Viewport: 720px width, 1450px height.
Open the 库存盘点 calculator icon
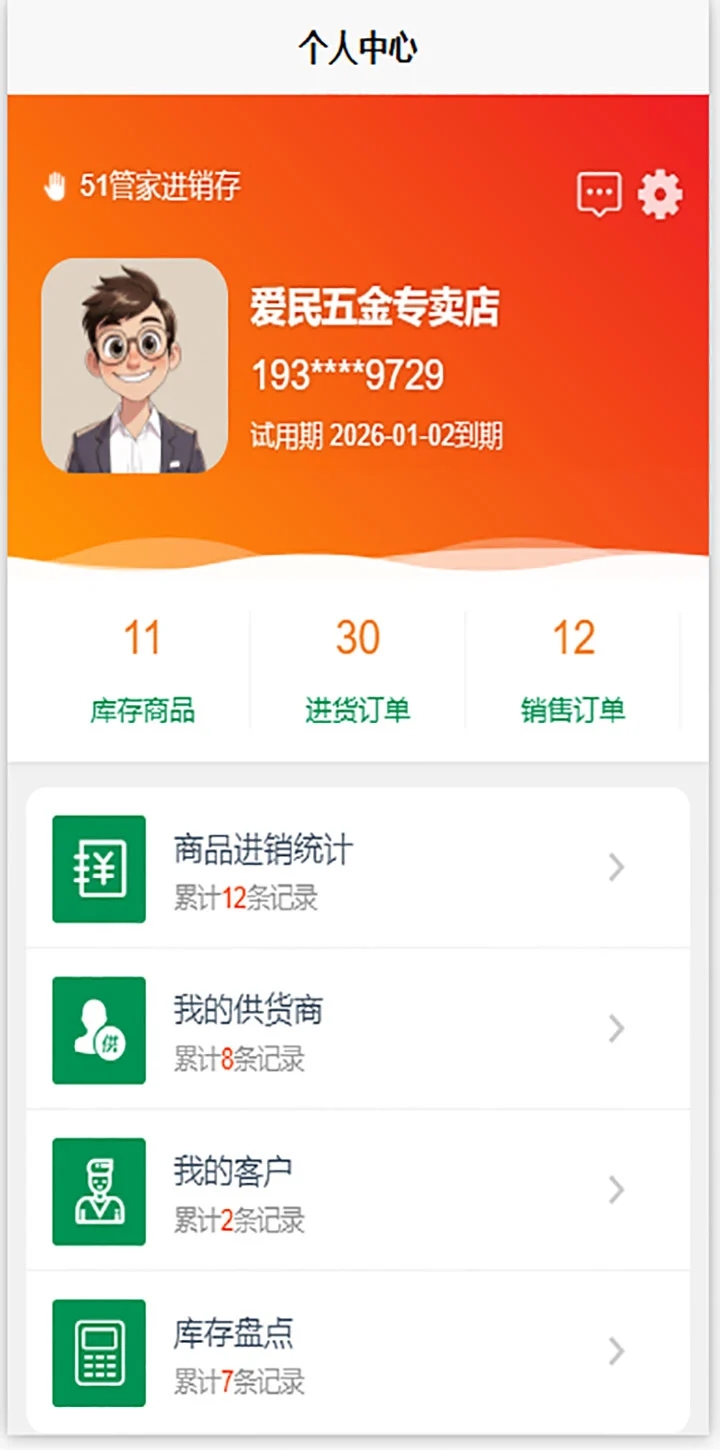(x=98, y=1350)
